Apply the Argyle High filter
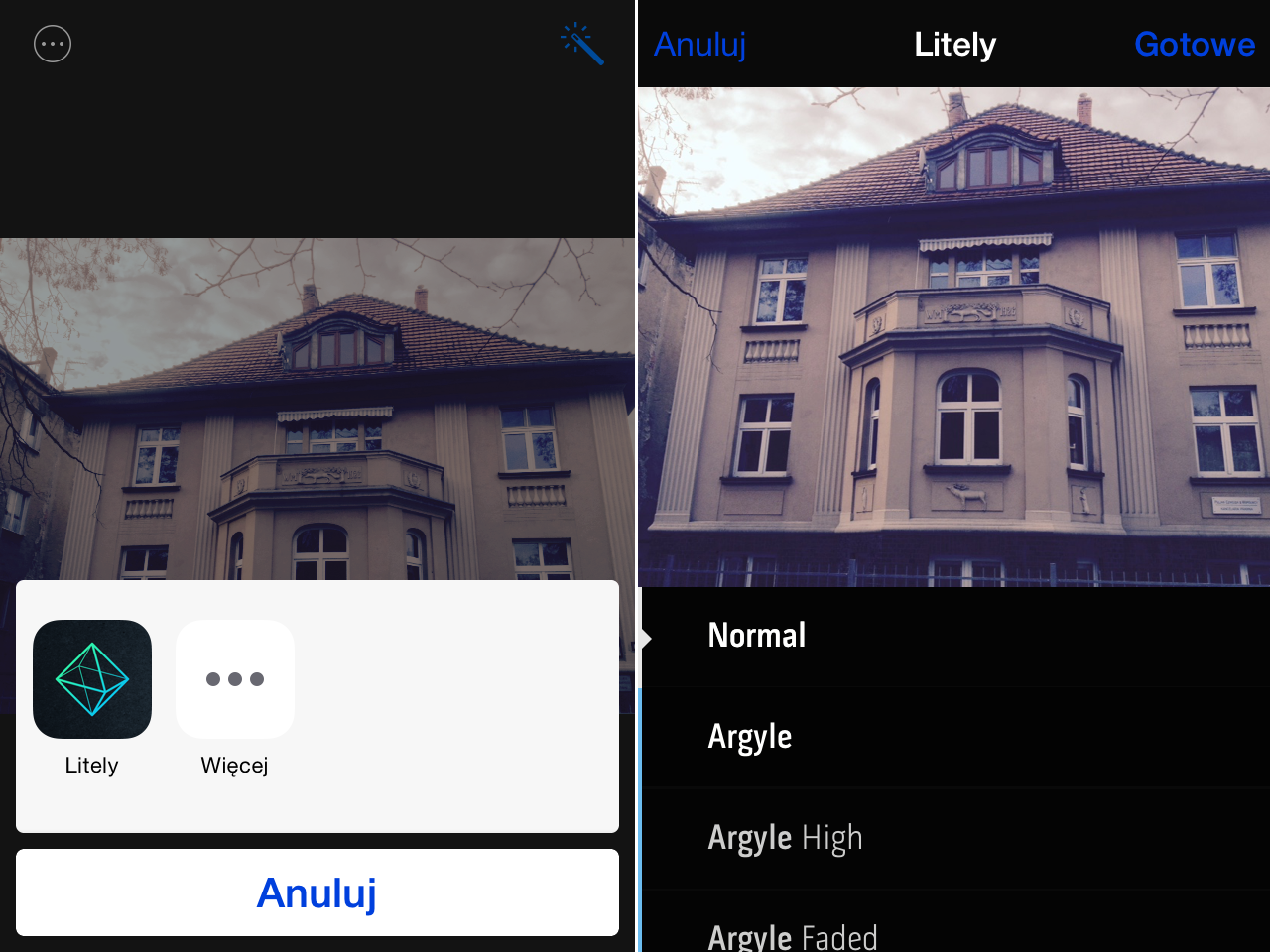The image size is (1270, 952). 785,838
